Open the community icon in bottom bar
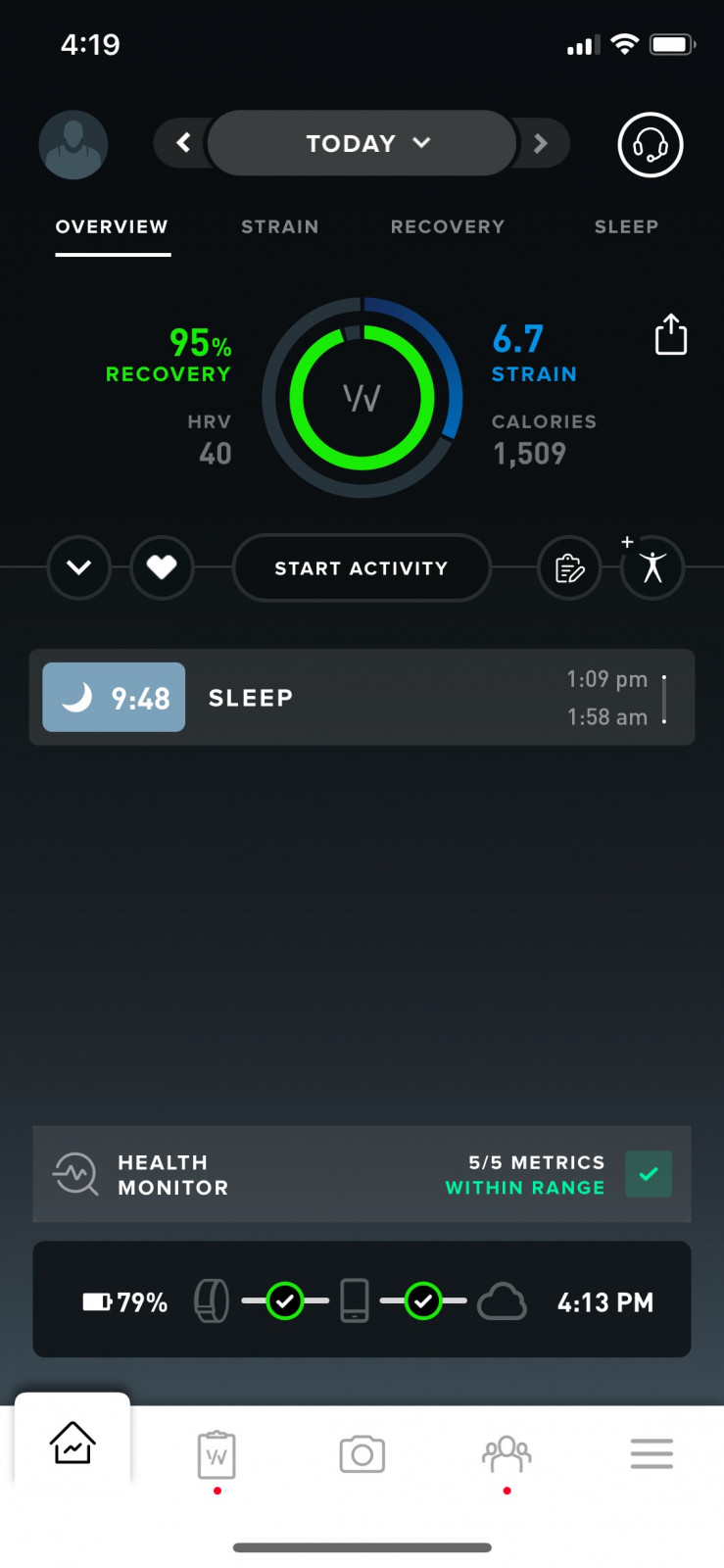724x1568 pixels. pos(507,1454)
